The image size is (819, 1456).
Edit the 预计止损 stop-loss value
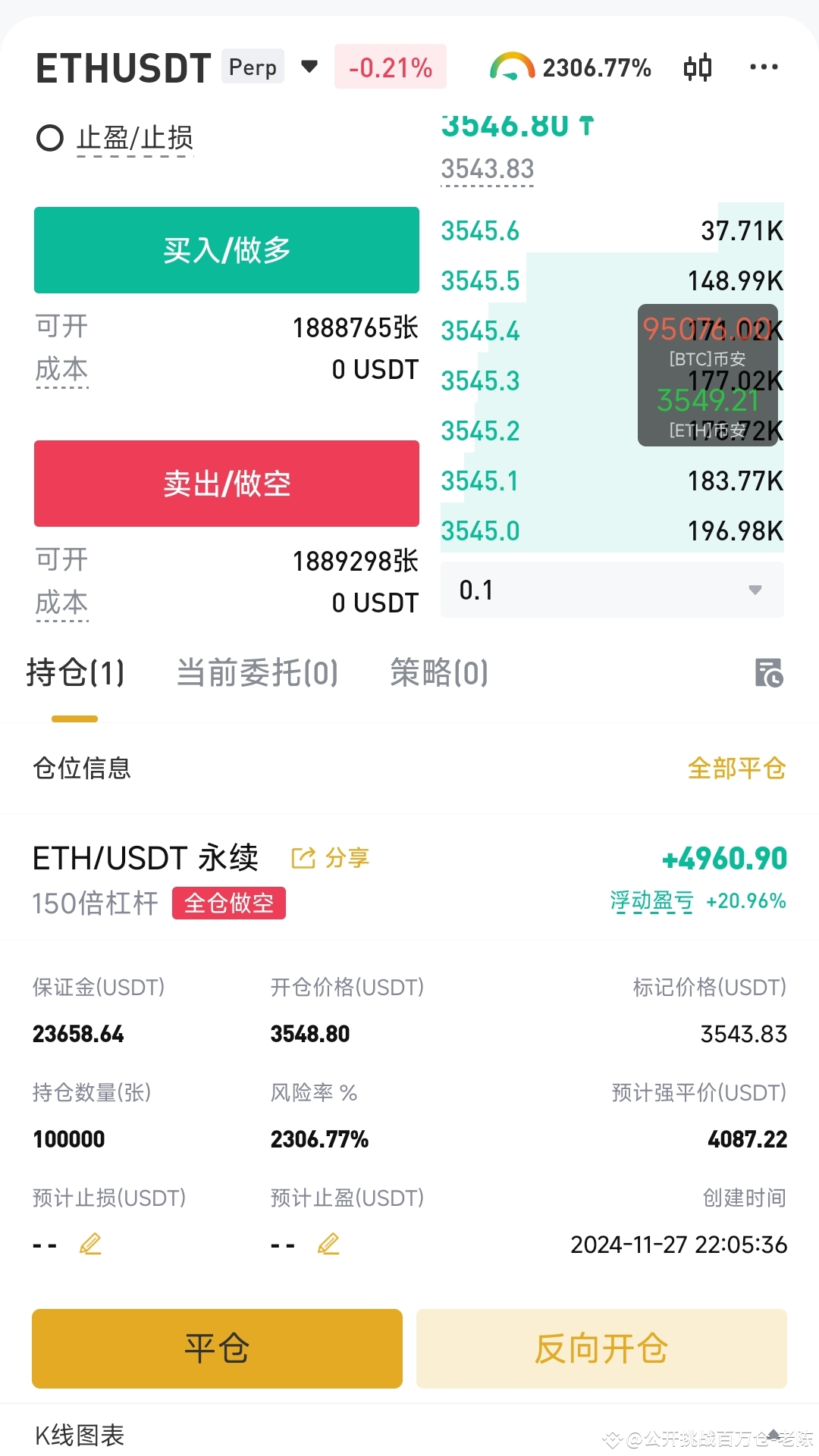(x=90, y=1244)
